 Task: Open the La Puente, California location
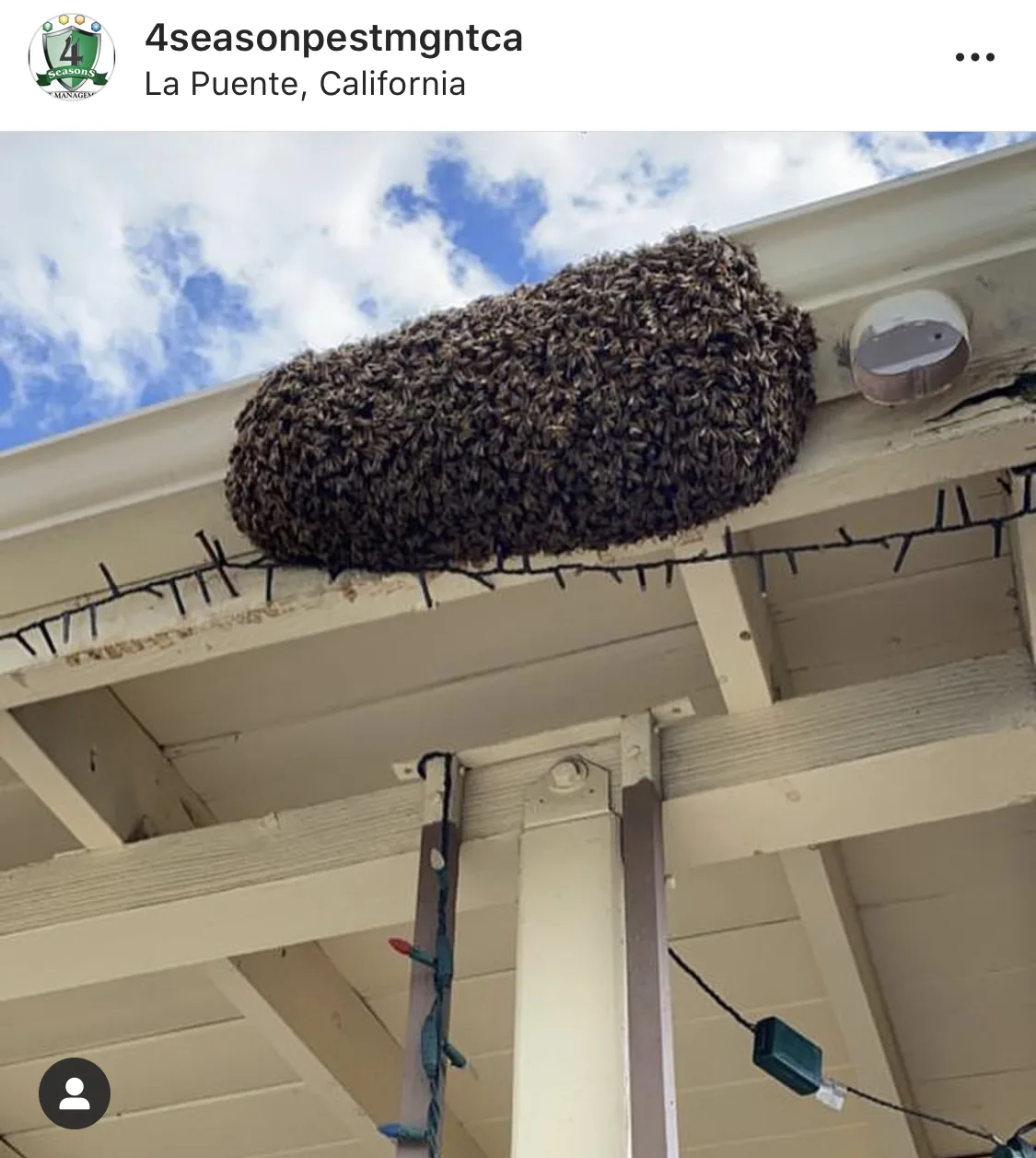tap(305, 85)
